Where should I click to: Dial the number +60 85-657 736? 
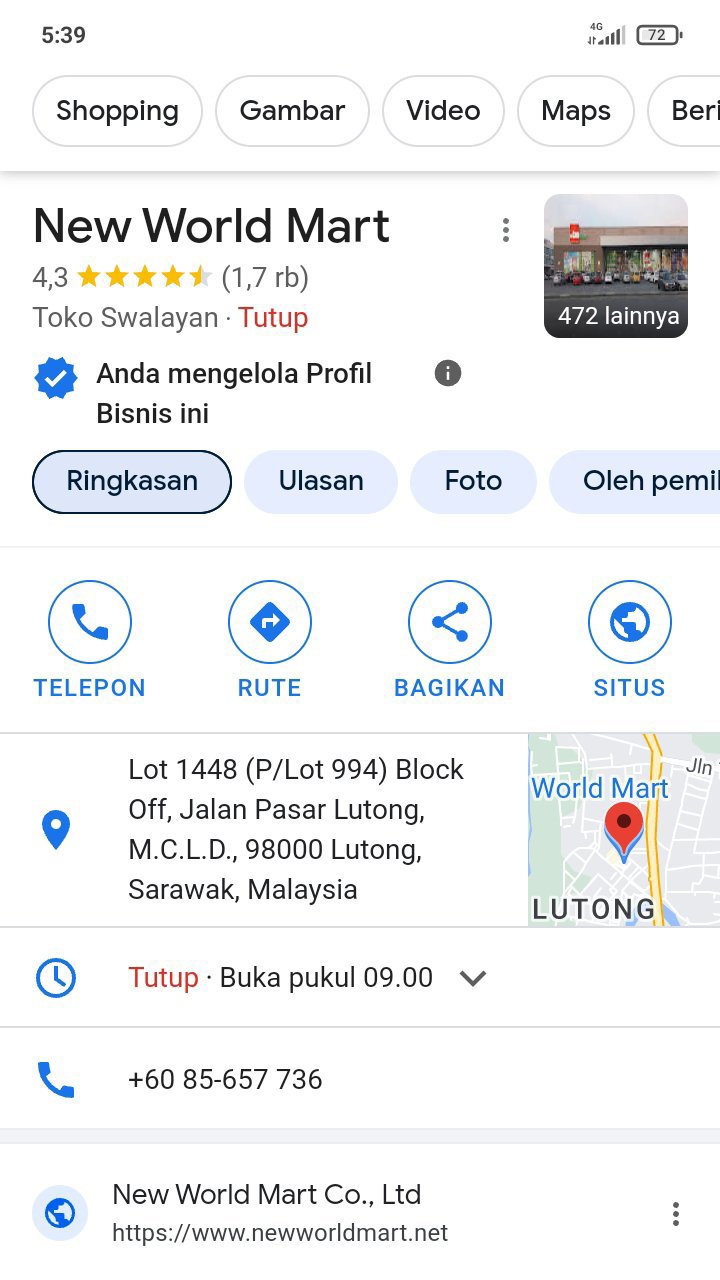pyautogui.click(x=225, y=1079)
